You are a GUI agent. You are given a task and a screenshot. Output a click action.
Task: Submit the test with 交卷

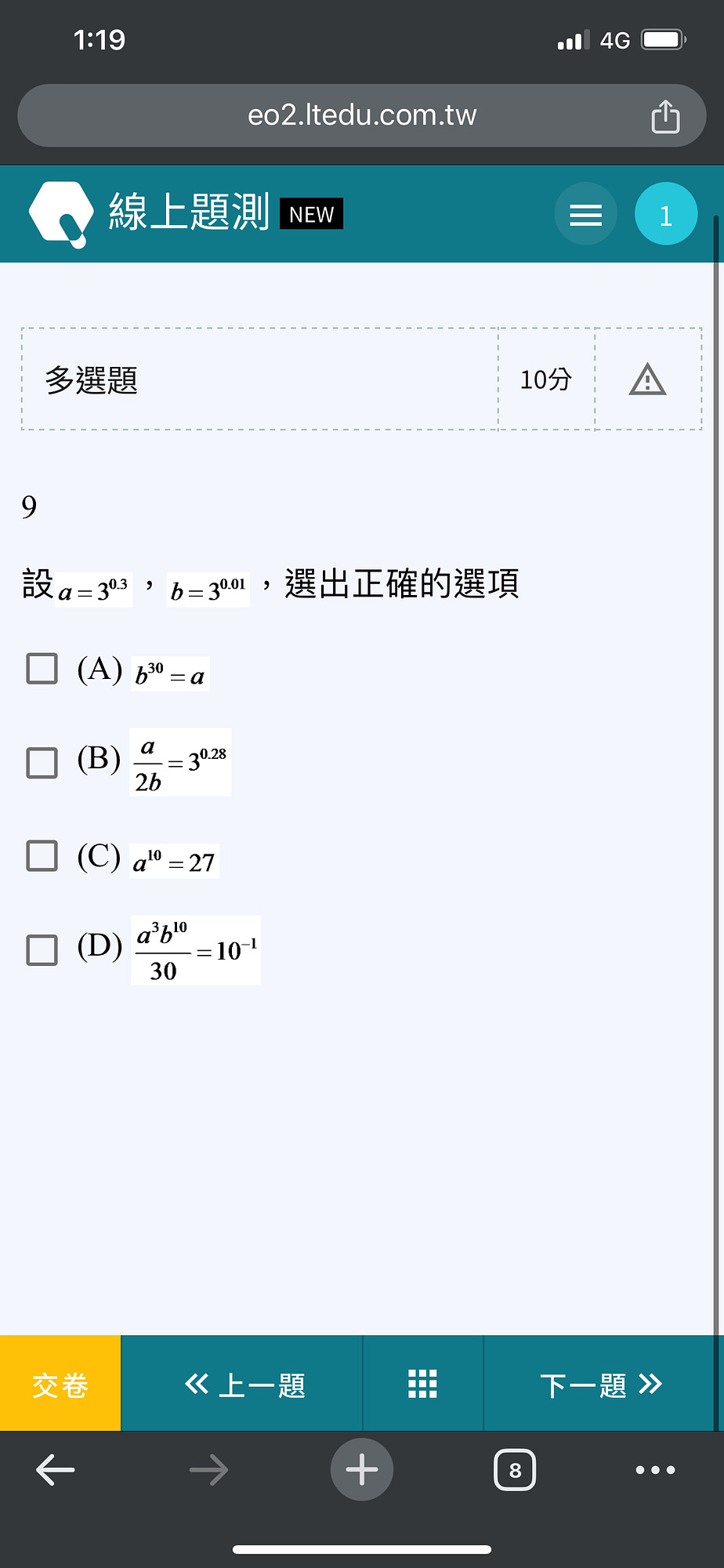coord(60,1384)
